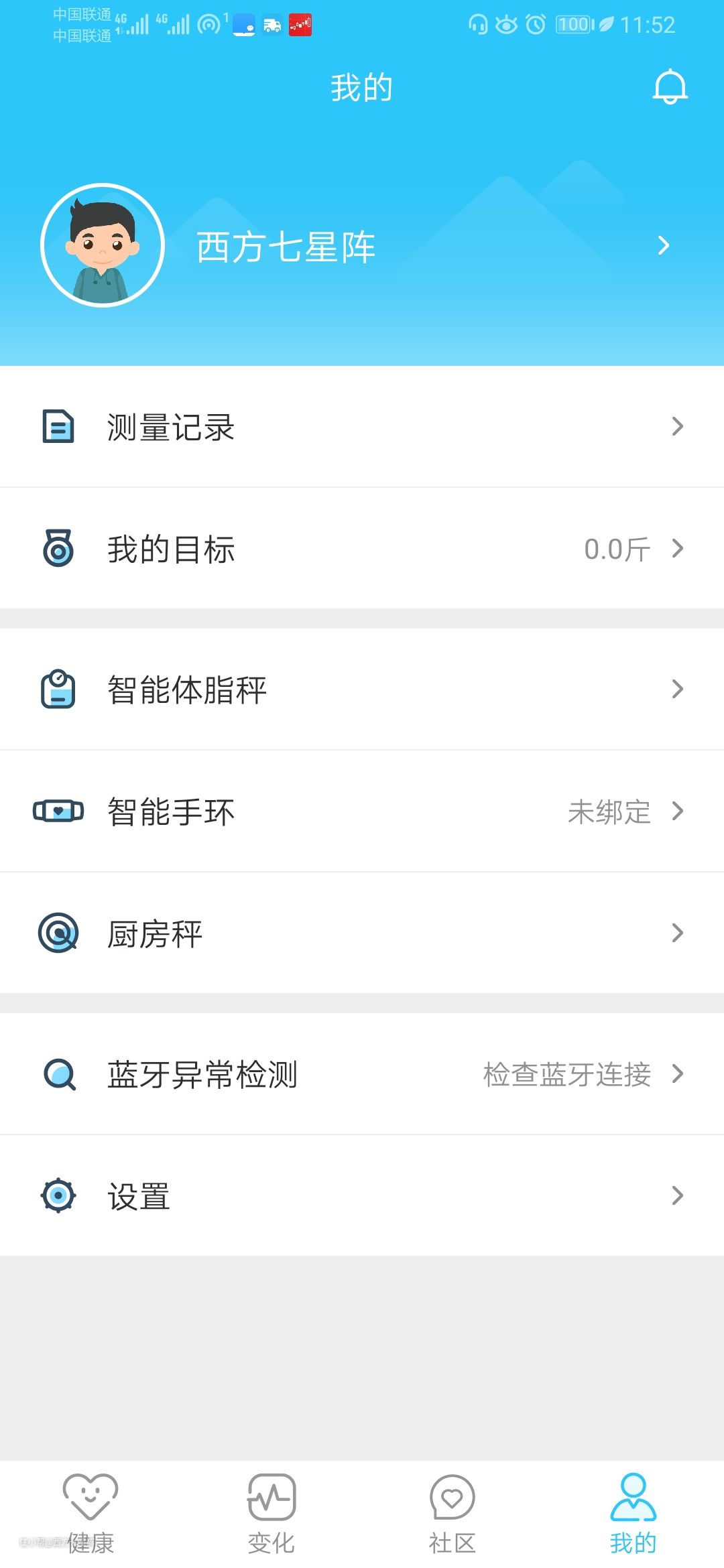724x1568 pixels.
Task: Open 我的目标 goal setting
Action: 362,549
